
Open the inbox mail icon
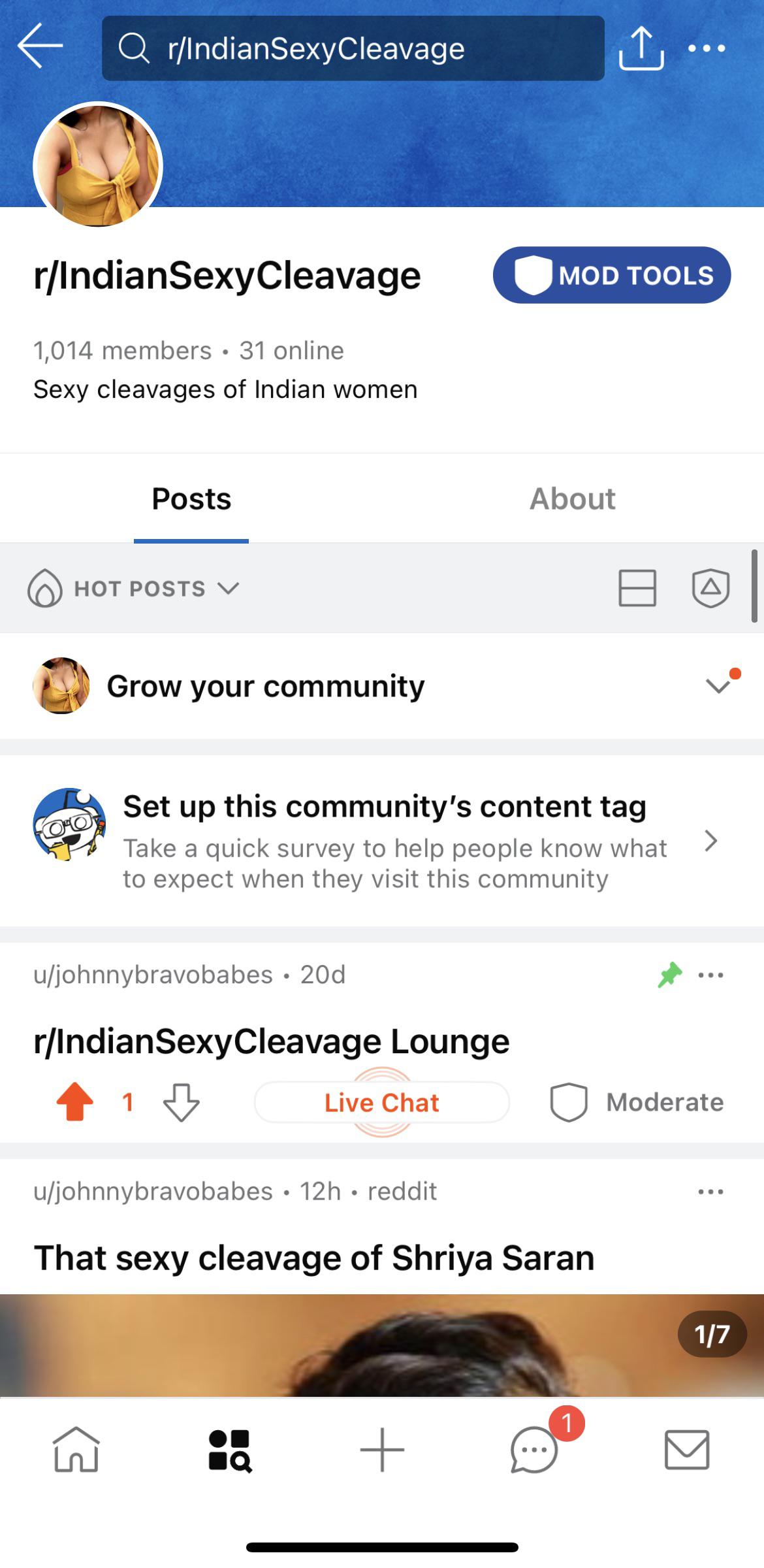coord(686,1452)
